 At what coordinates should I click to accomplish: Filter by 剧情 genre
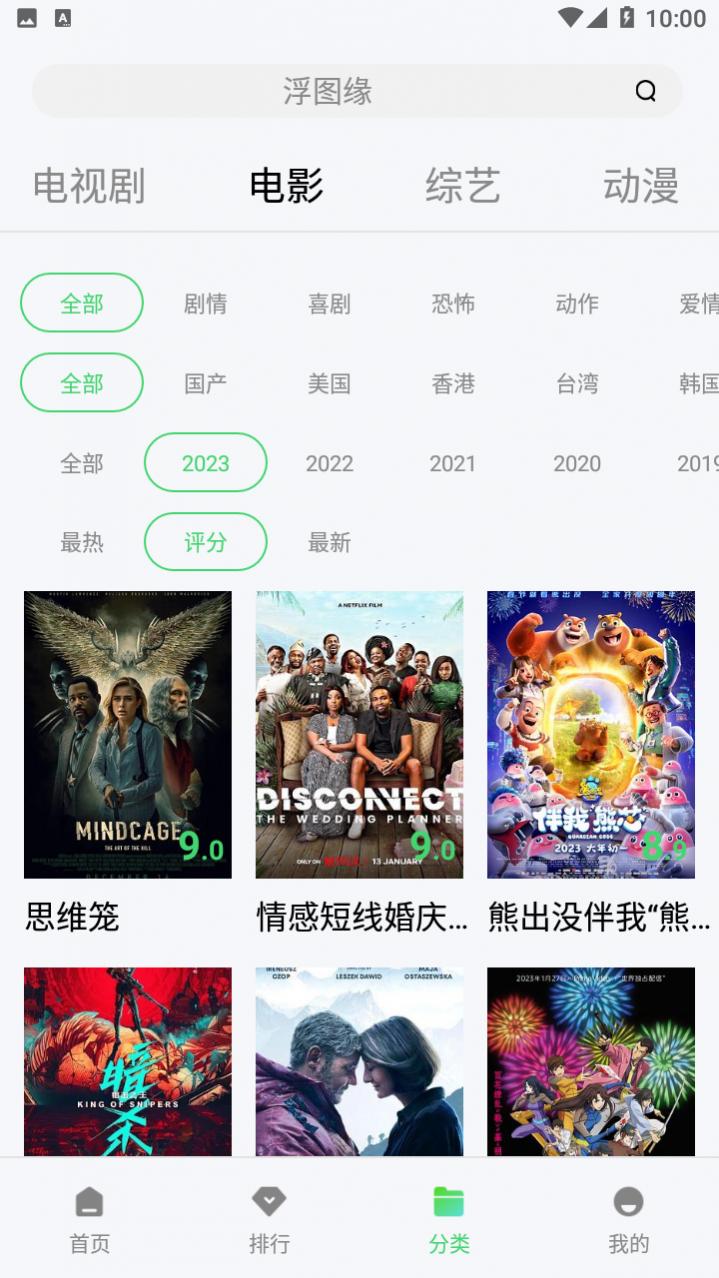click(205, 303)
